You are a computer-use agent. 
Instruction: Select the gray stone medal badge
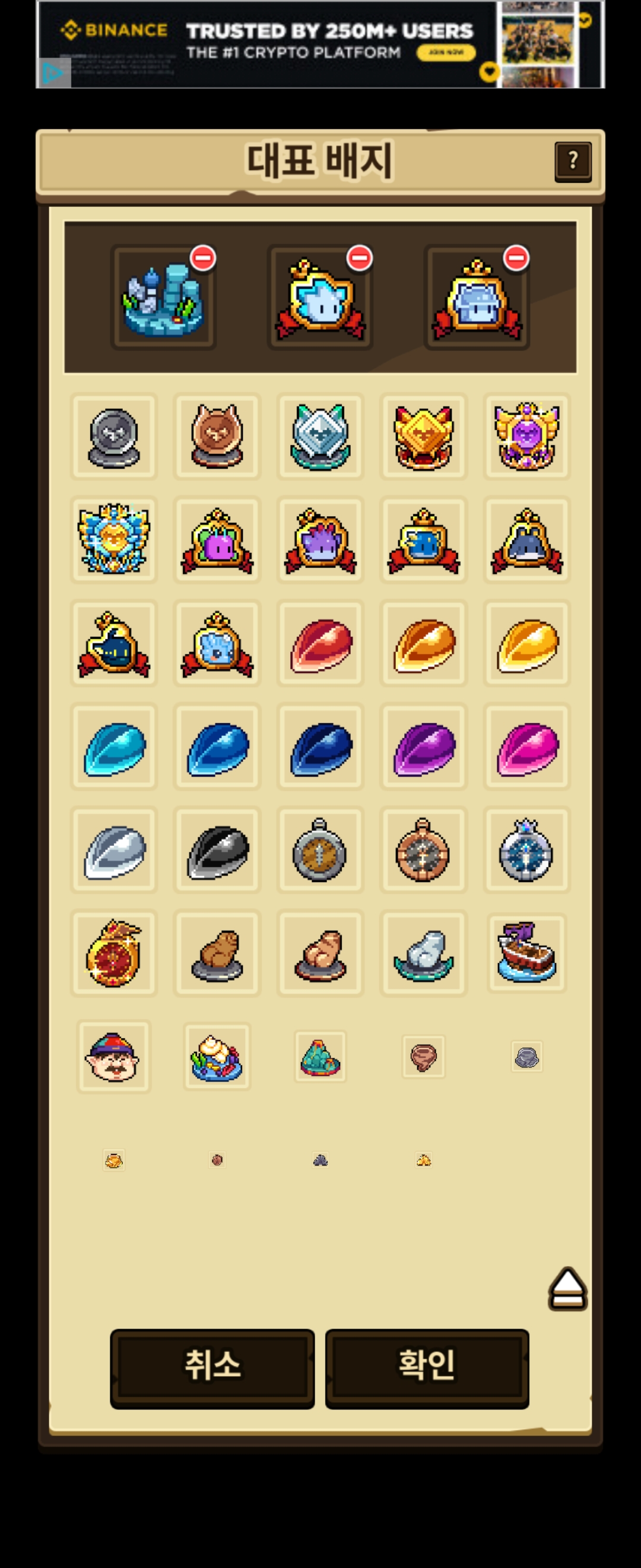[114, 437]
